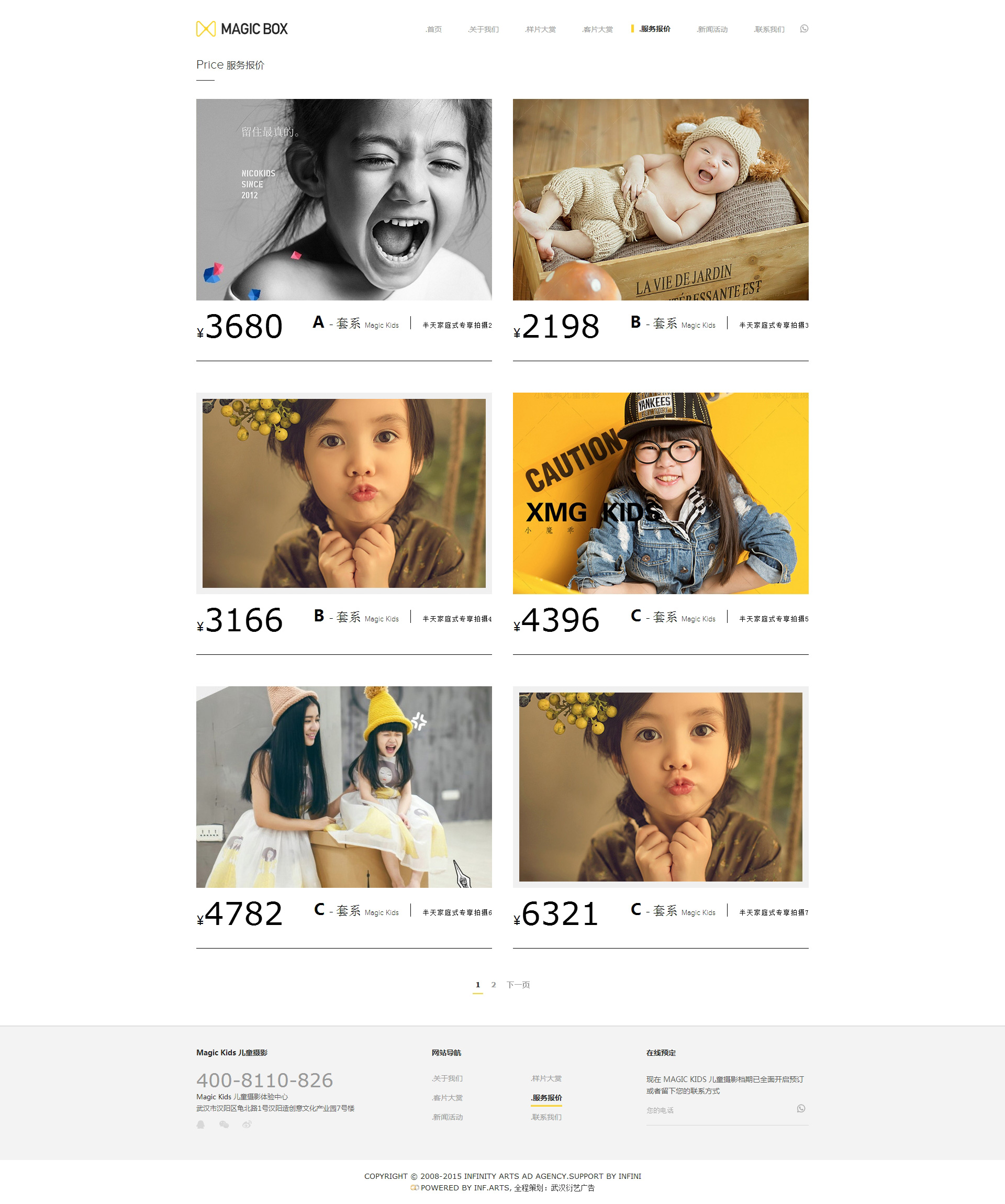The image size is (1005, 1204).
Task: Go to 关于我们 in top navigation
Action: point(483,29)
